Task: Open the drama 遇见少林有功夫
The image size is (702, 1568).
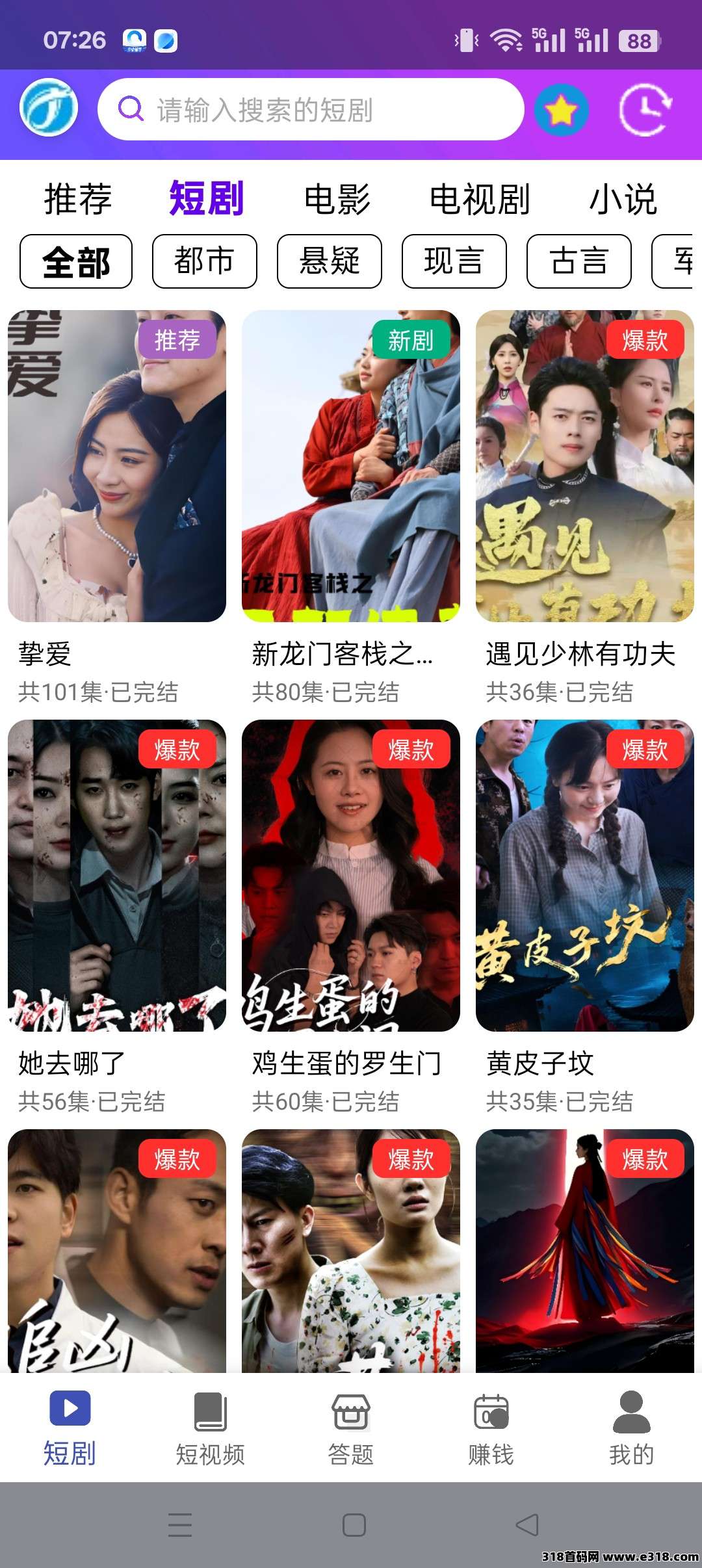Action: pos(585,465)
